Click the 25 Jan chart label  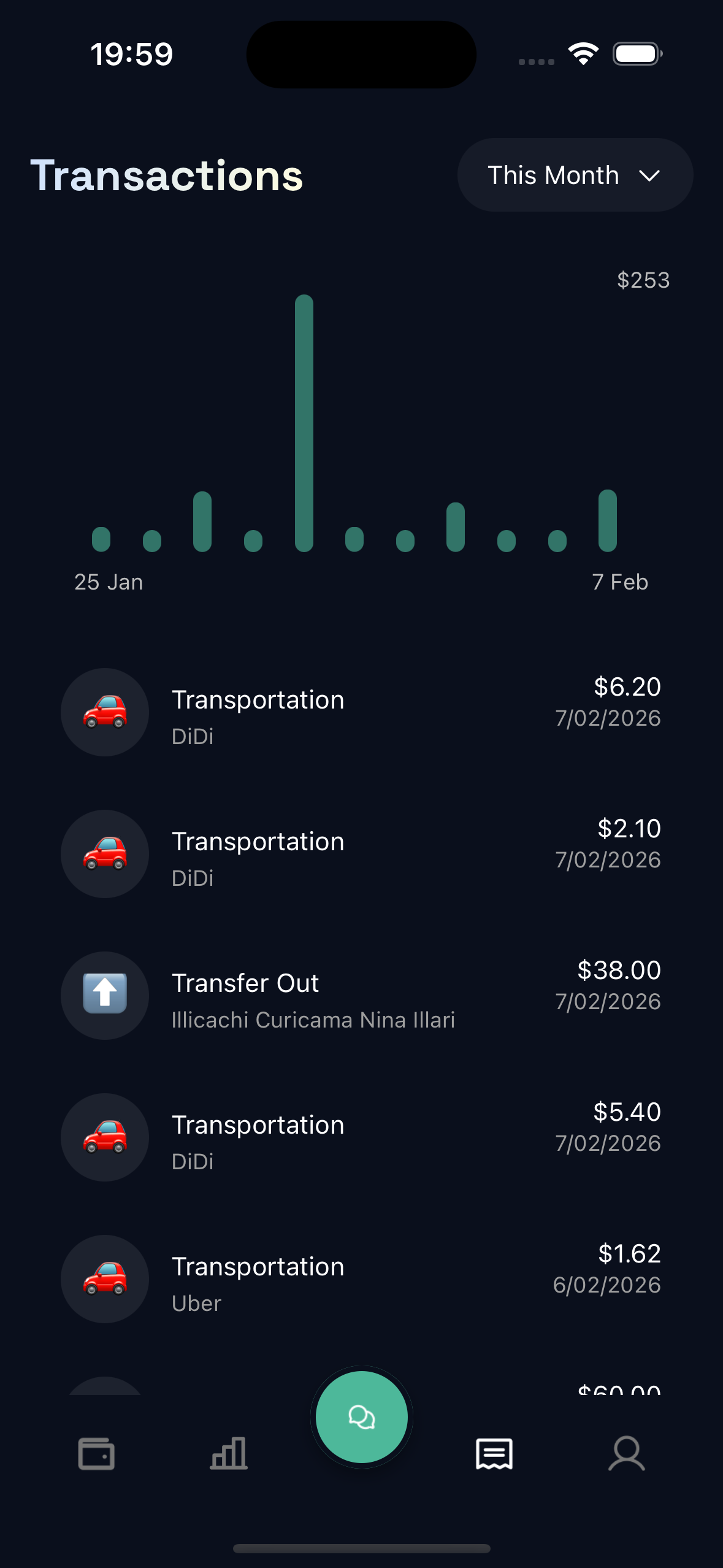tap(107, 582)
